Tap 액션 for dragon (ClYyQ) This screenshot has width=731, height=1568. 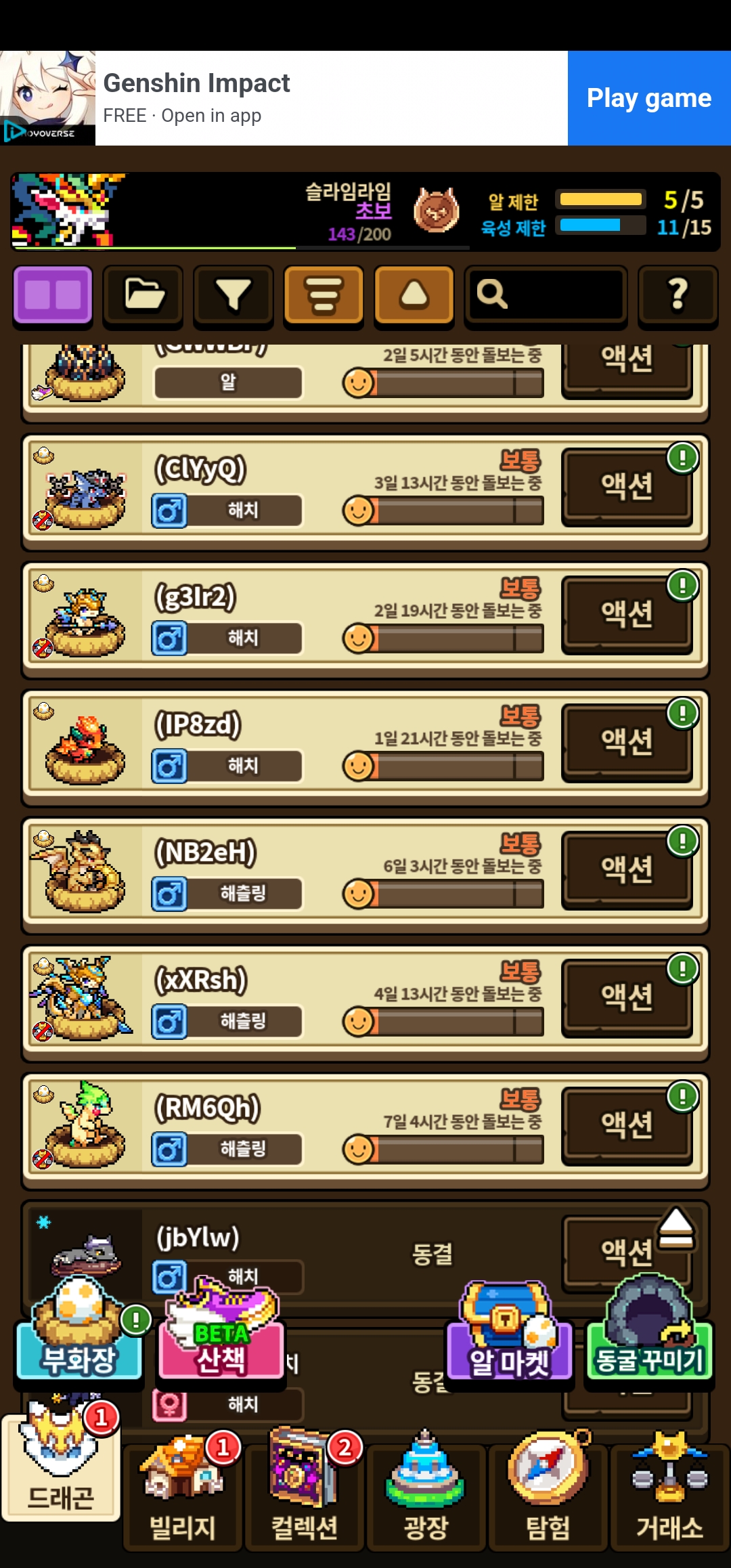point(627,486)
